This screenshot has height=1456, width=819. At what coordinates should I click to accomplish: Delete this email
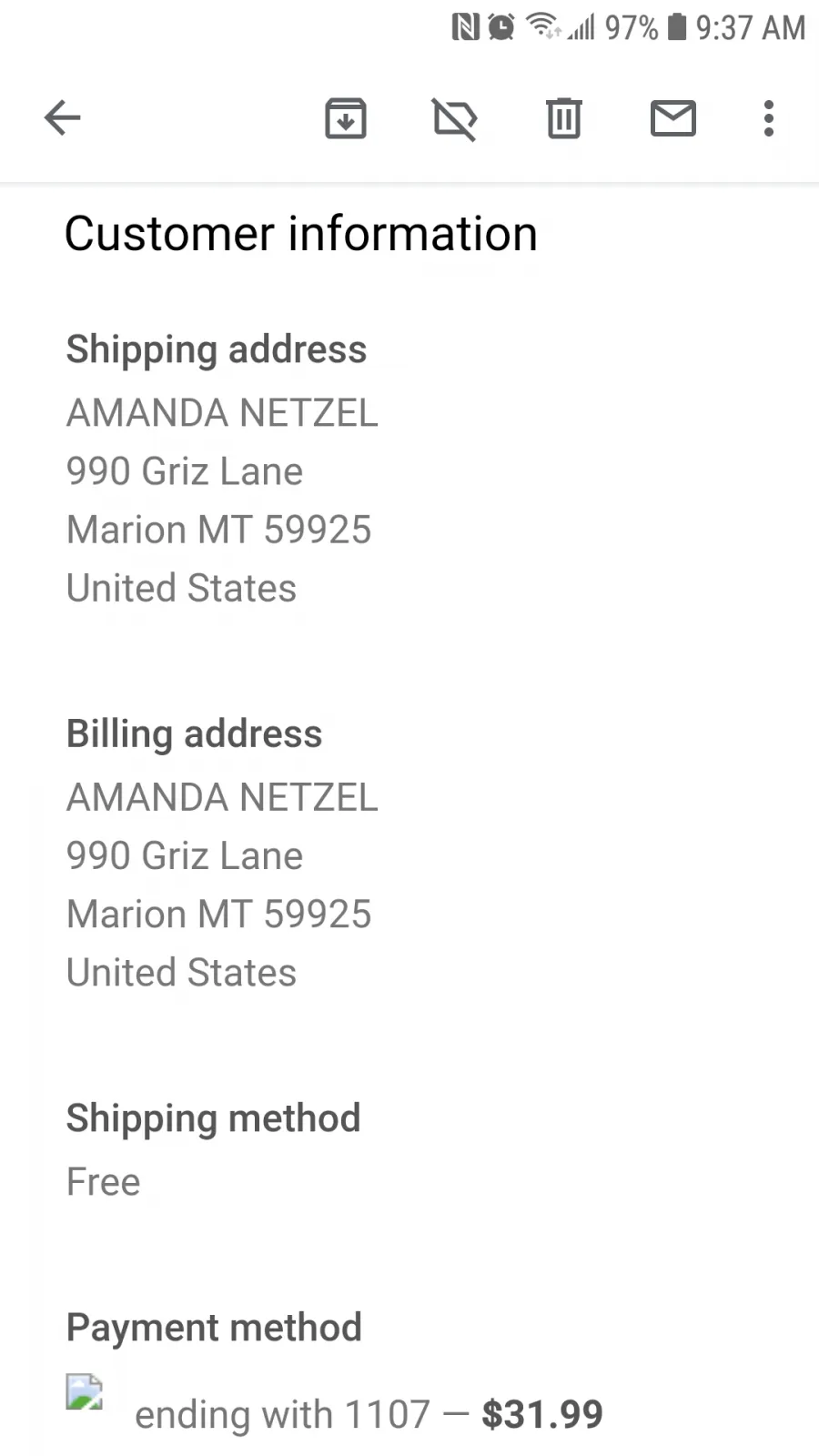pos(564,118)
